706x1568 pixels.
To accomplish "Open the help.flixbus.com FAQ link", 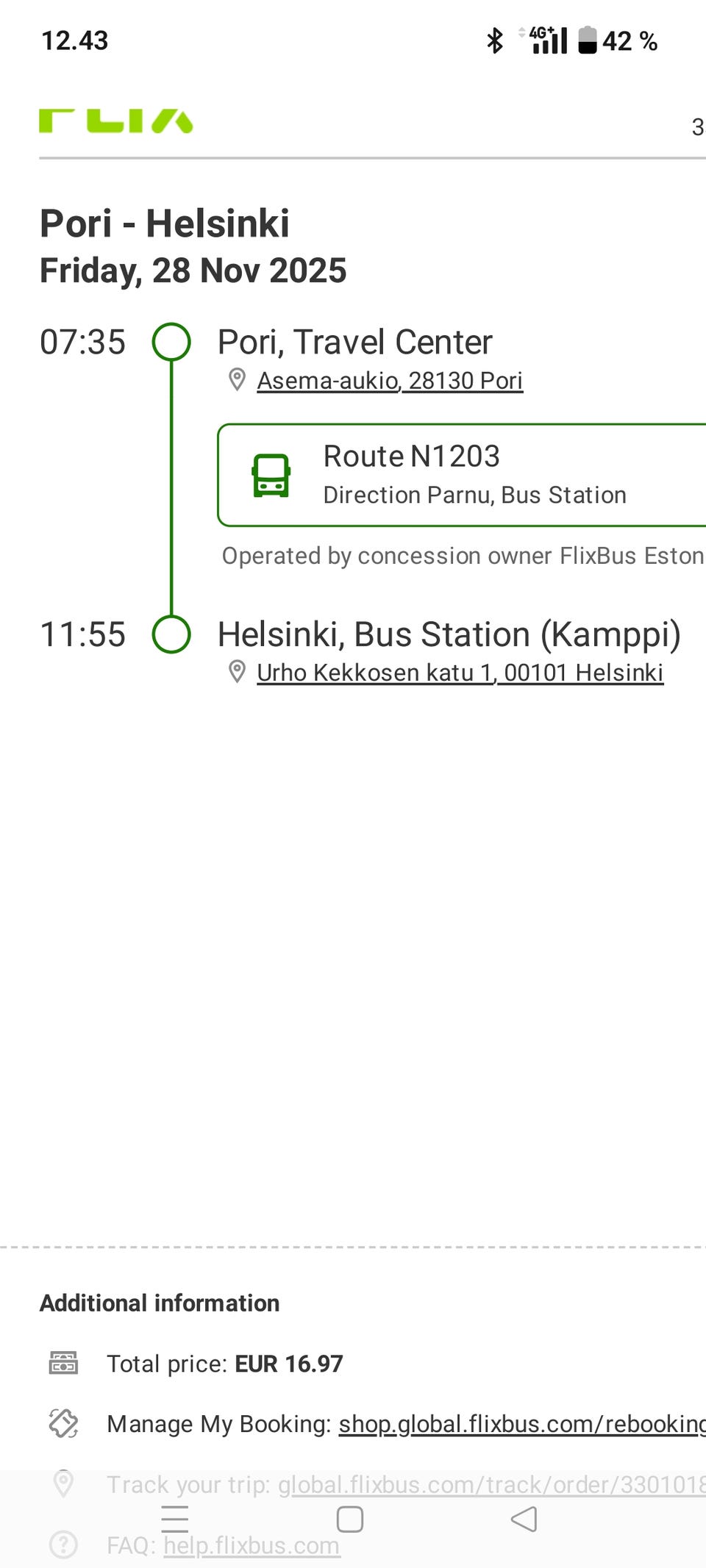I will tap(252, 1546).
